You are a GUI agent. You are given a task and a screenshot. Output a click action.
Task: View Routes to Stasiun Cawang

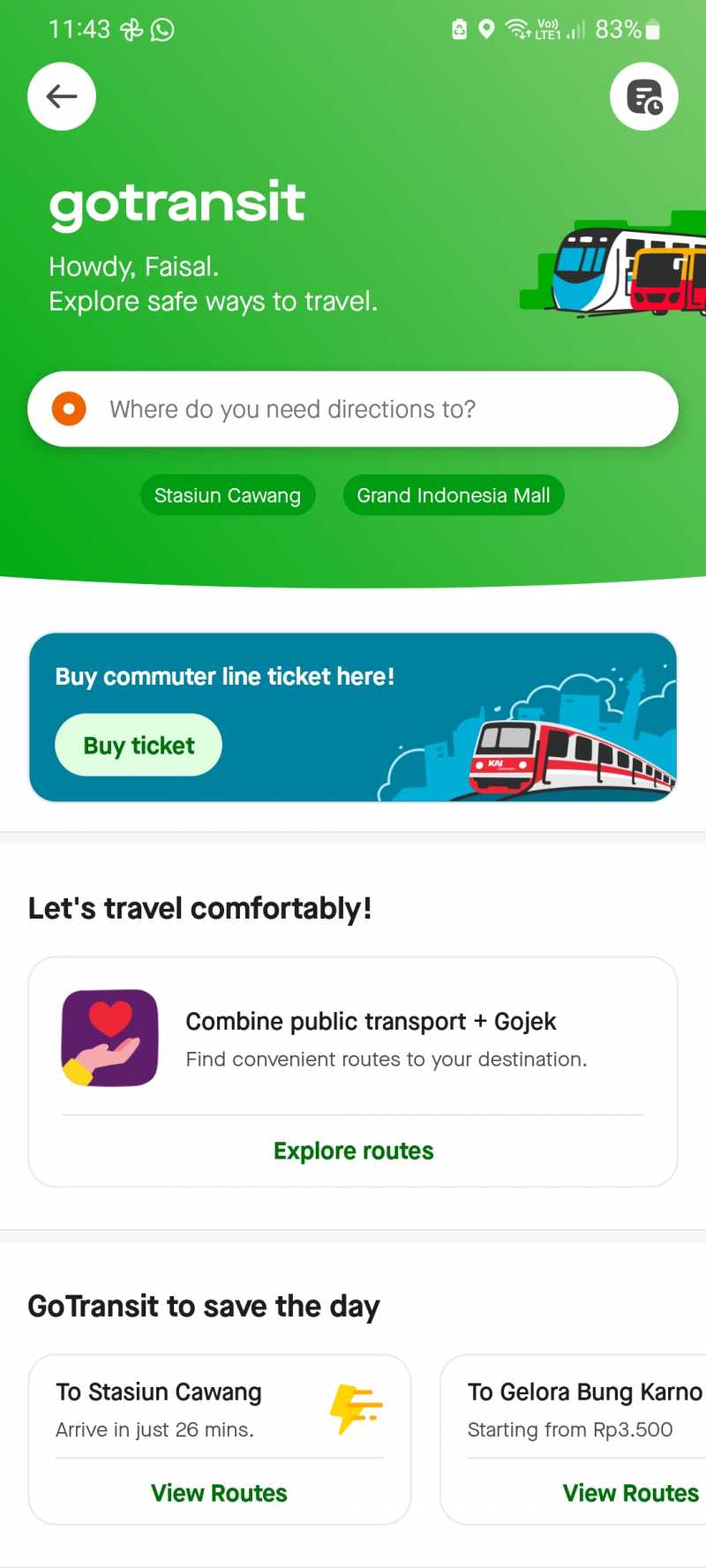tap(219, 1493)
